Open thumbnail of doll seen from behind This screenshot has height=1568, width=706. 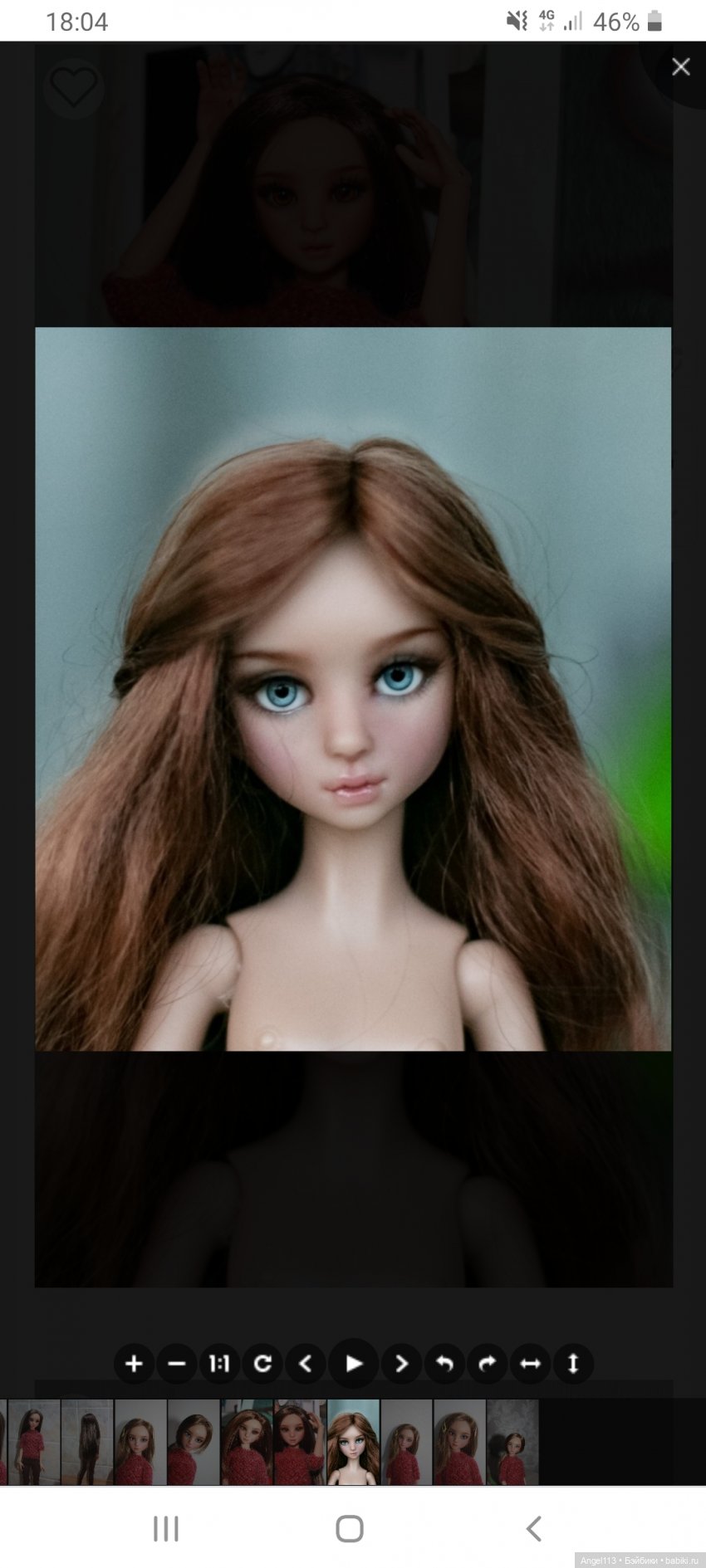pos(87,1442)
